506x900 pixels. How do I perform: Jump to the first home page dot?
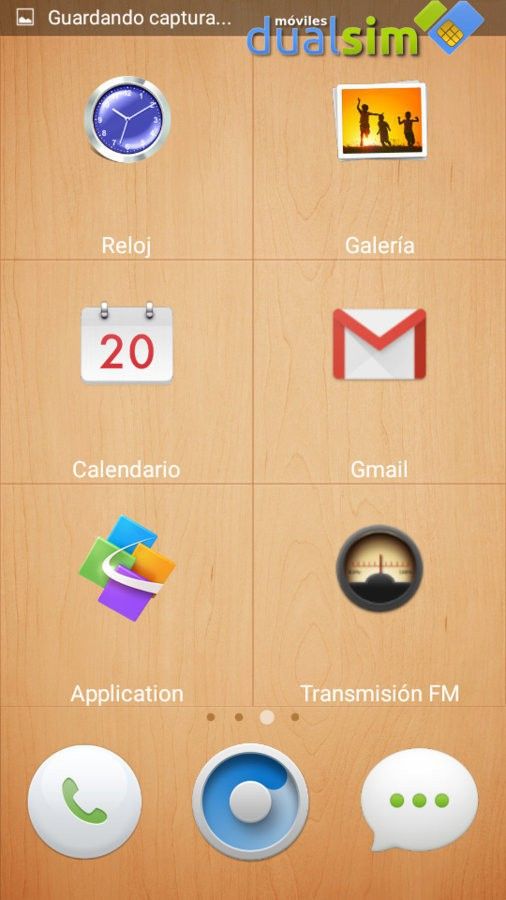point(211,717)
